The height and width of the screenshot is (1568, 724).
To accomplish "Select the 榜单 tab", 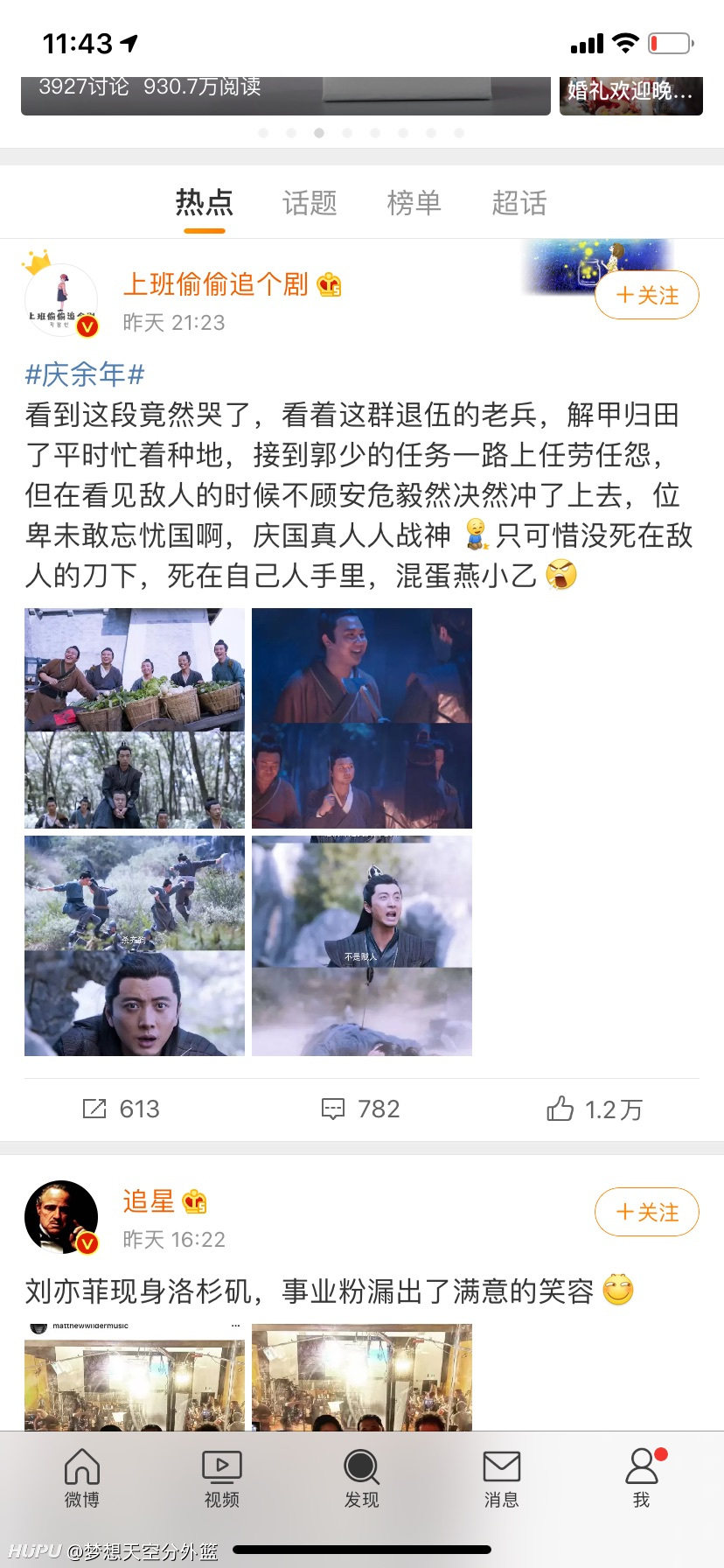I will pos(414,203).
